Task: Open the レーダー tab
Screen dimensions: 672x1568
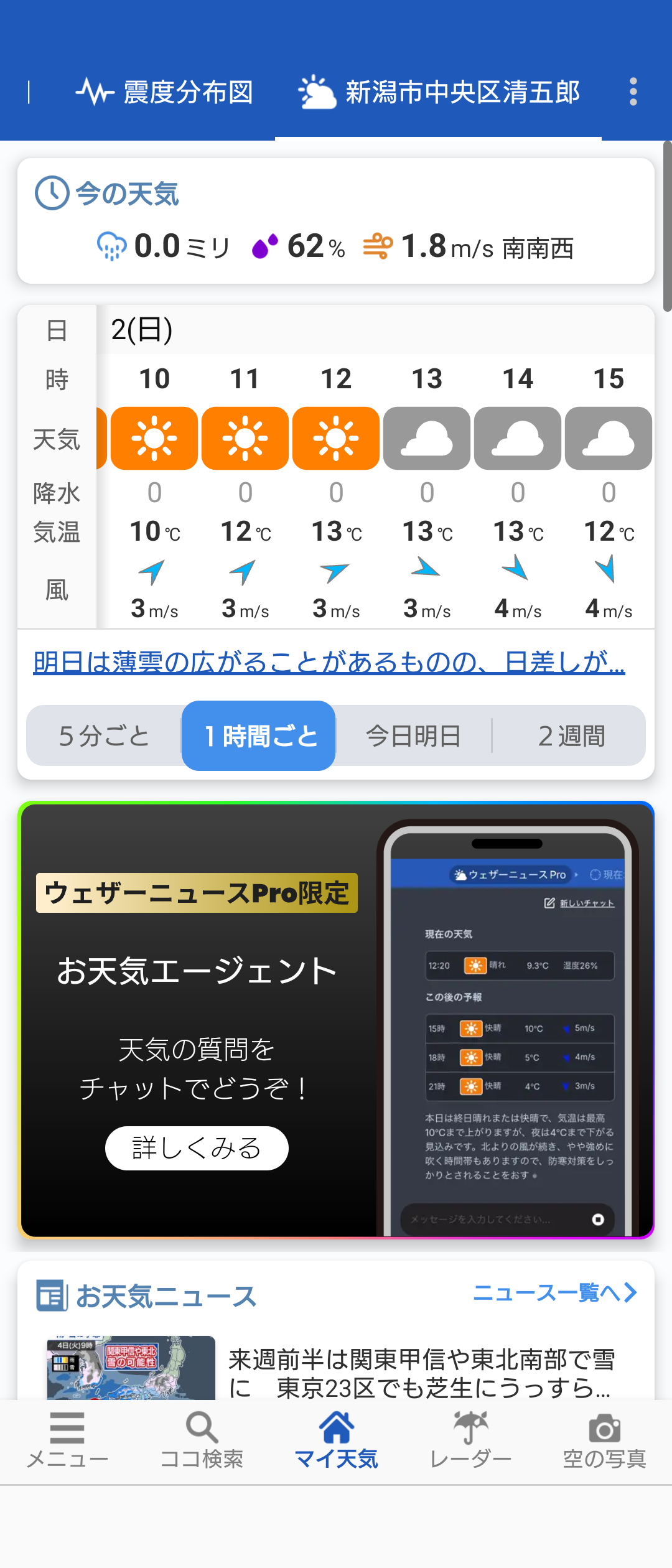Action: [x=470, y=1440]
